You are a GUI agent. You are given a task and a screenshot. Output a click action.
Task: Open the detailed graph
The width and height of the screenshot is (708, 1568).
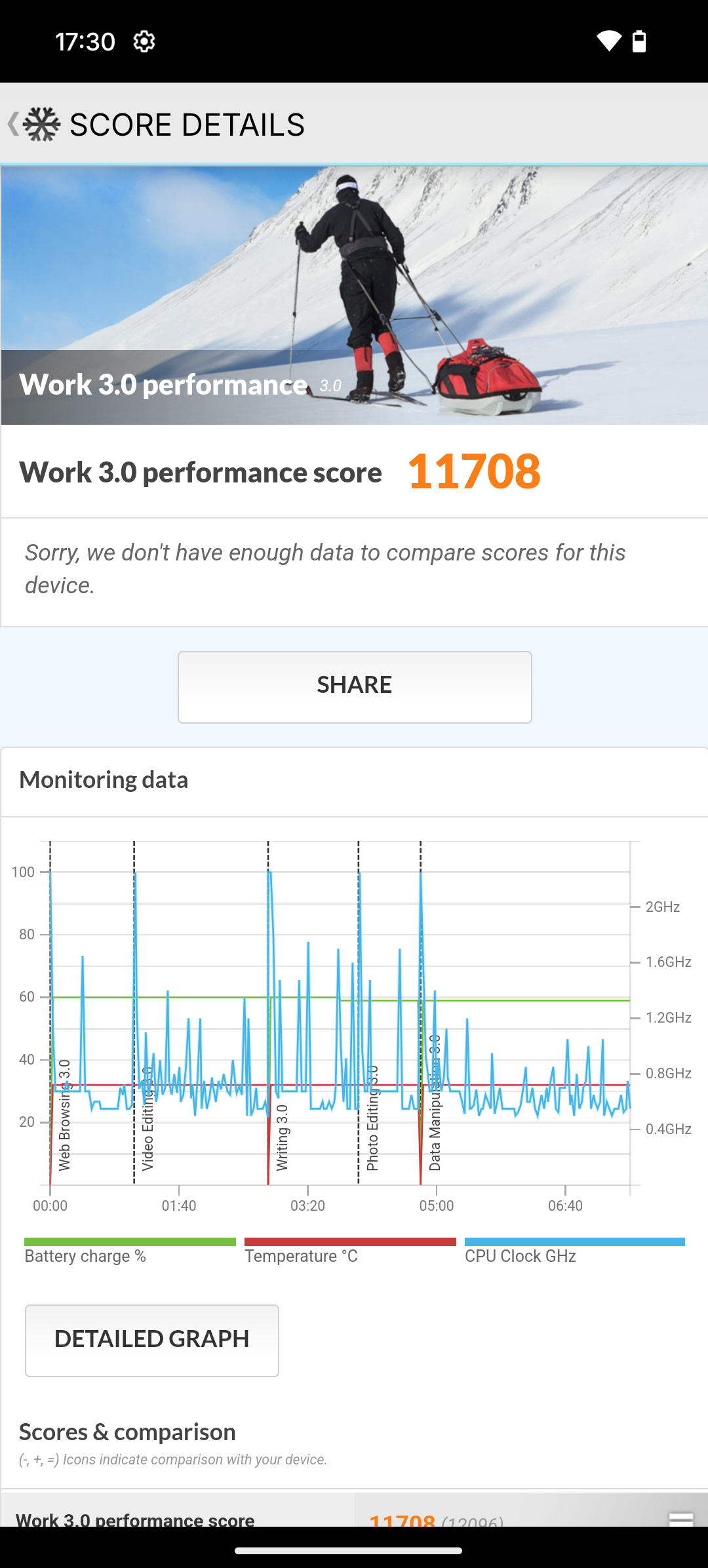click(151, 1340)
